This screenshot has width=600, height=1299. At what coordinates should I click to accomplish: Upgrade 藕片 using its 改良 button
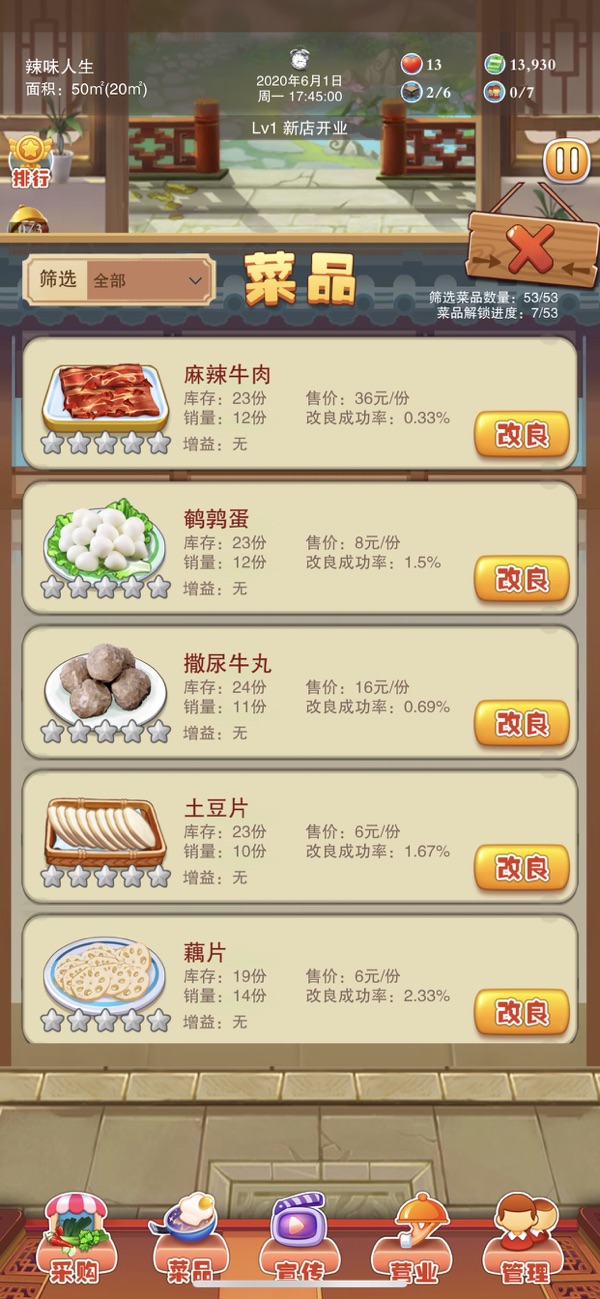[x=521, y=1012]
